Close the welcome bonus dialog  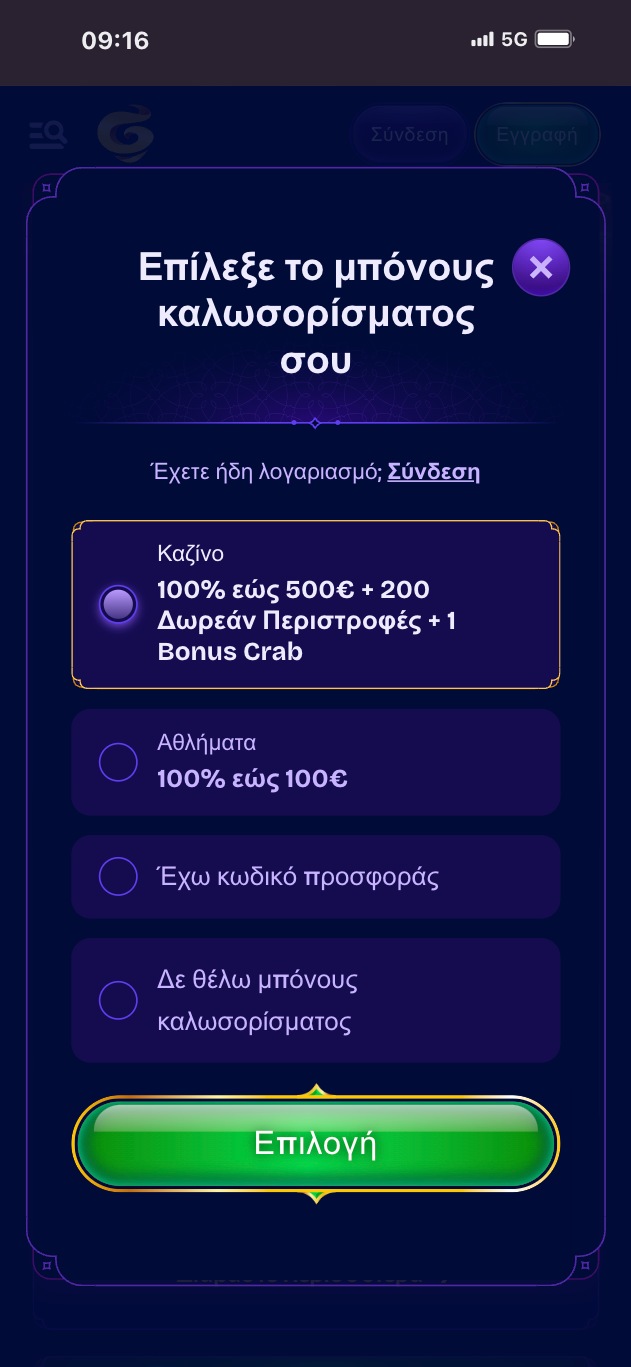(x=540, y=267)
